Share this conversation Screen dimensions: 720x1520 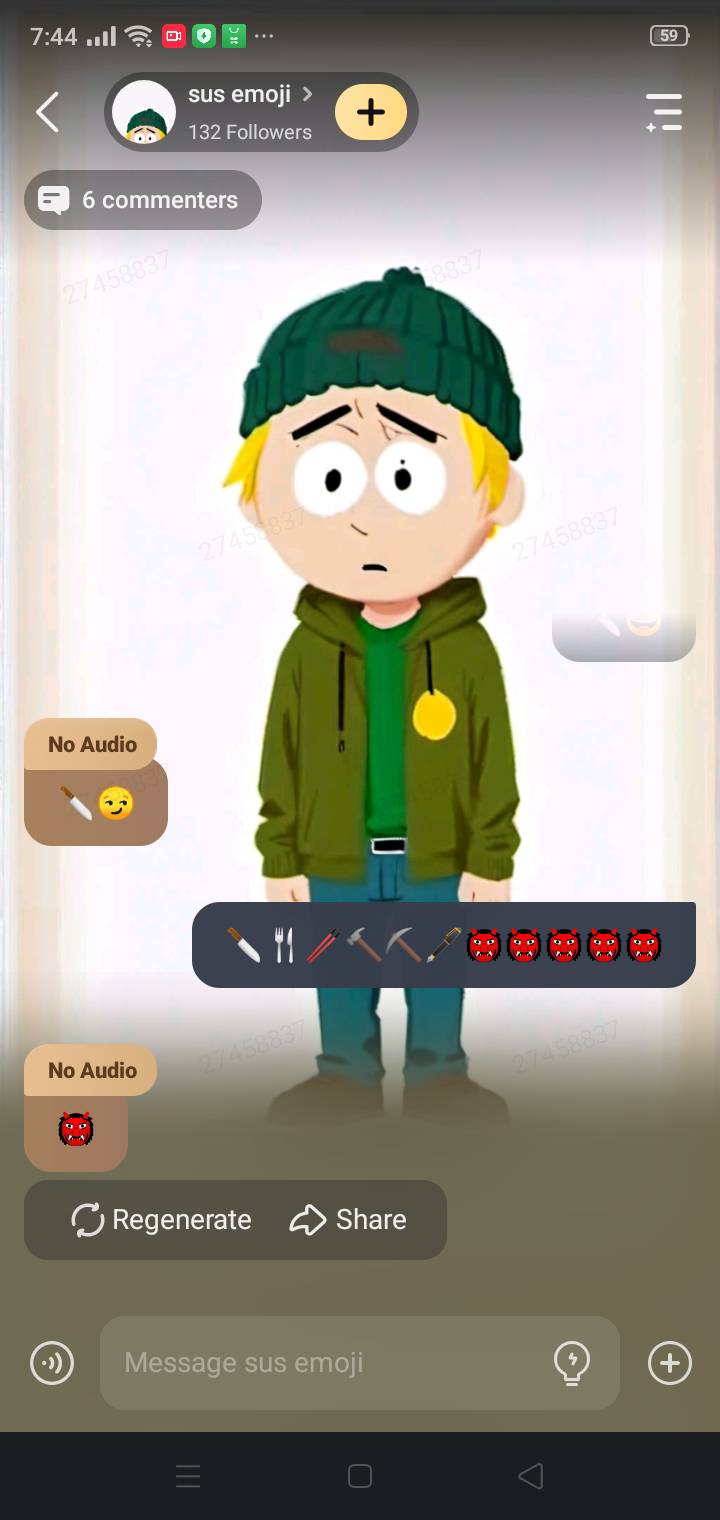point(348,1220)
